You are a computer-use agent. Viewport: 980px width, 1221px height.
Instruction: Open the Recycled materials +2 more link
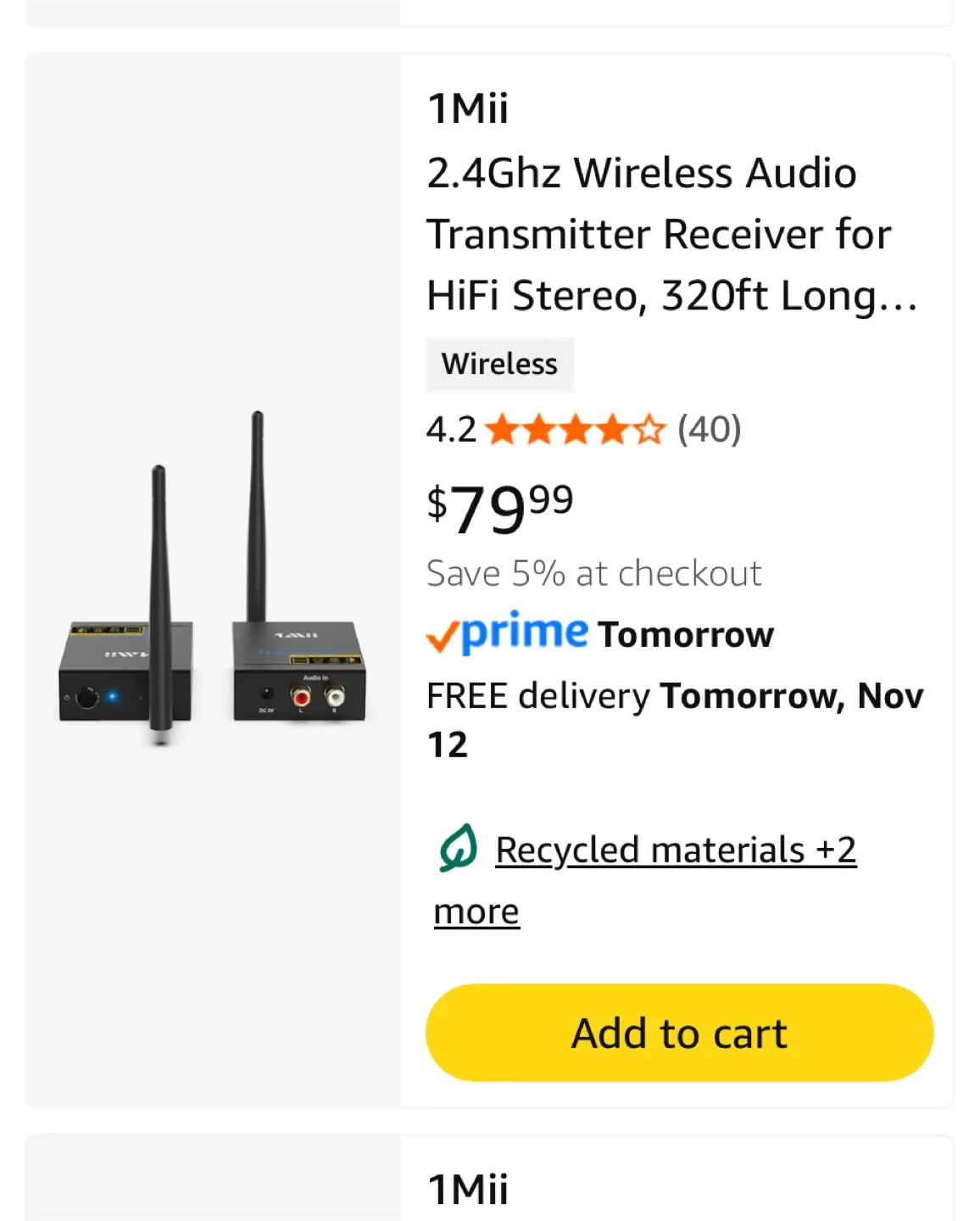[675, 850]
